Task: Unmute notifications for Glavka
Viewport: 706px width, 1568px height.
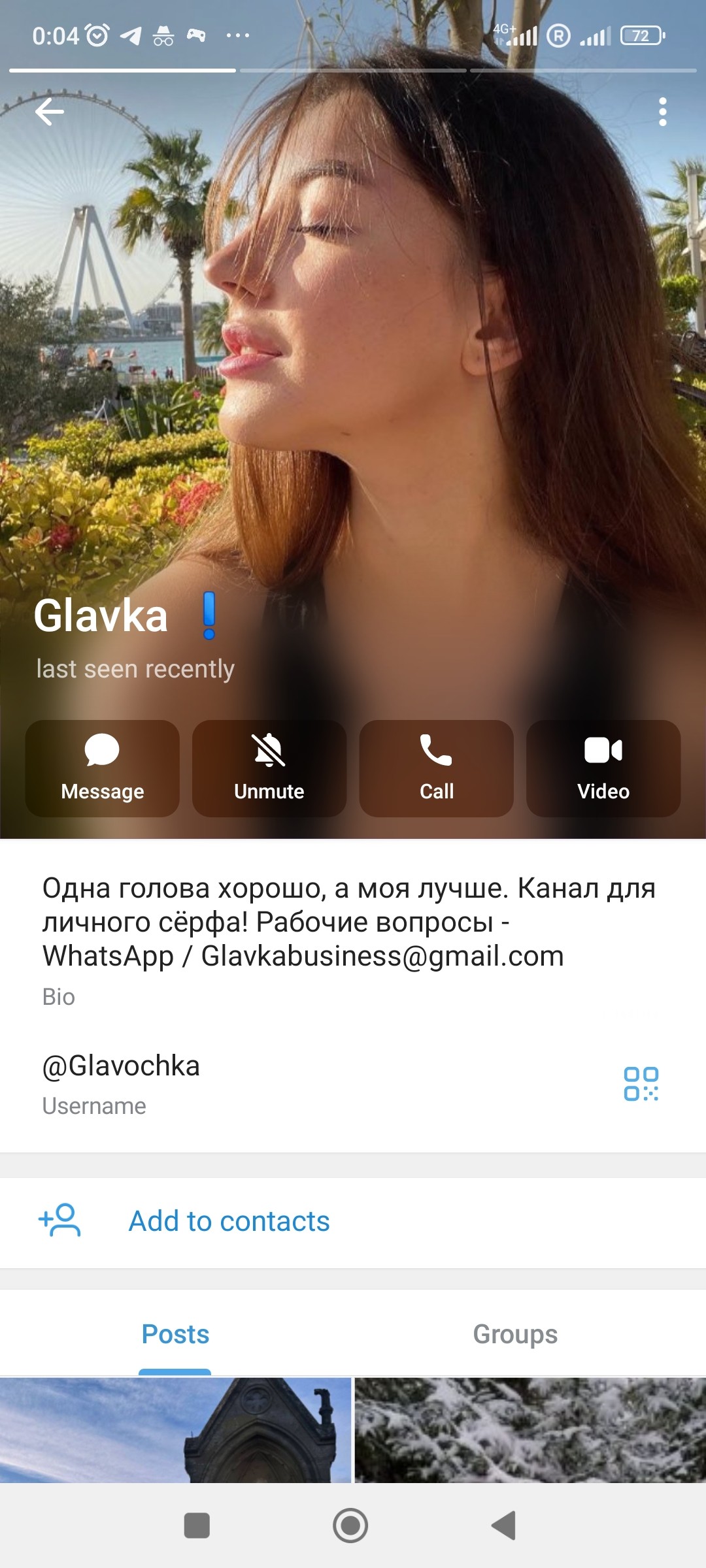Action: click(x=269, y=768)
